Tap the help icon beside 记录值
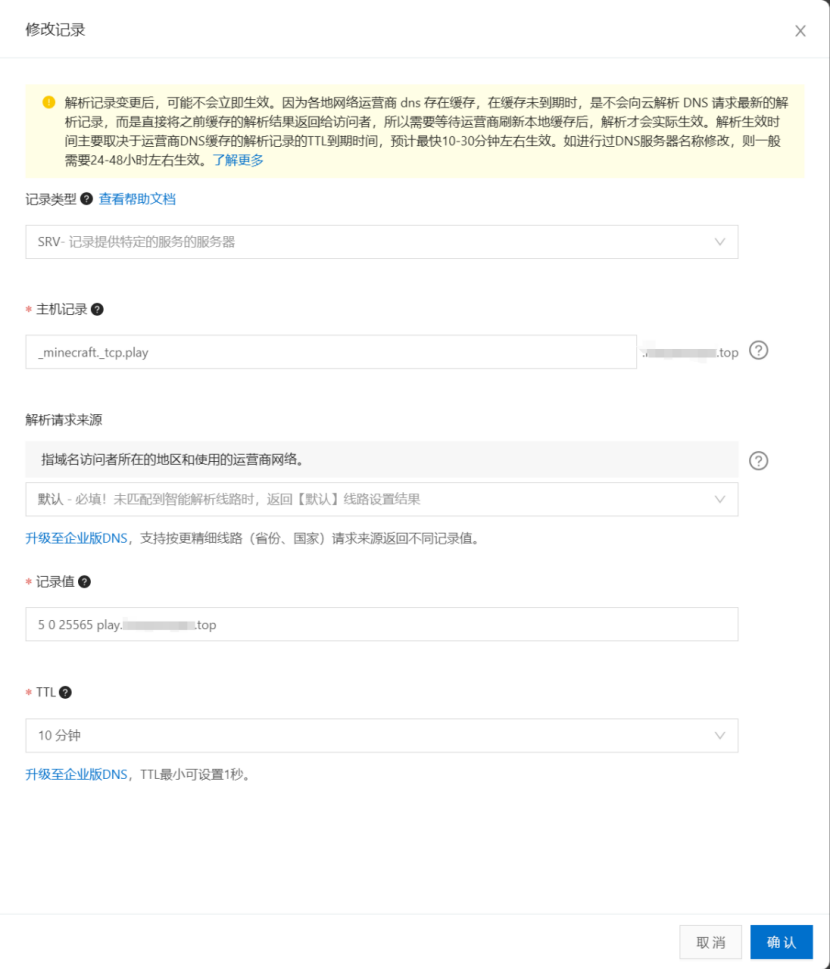The width and height of the screenshot is (830, 969). pos(84,582)
